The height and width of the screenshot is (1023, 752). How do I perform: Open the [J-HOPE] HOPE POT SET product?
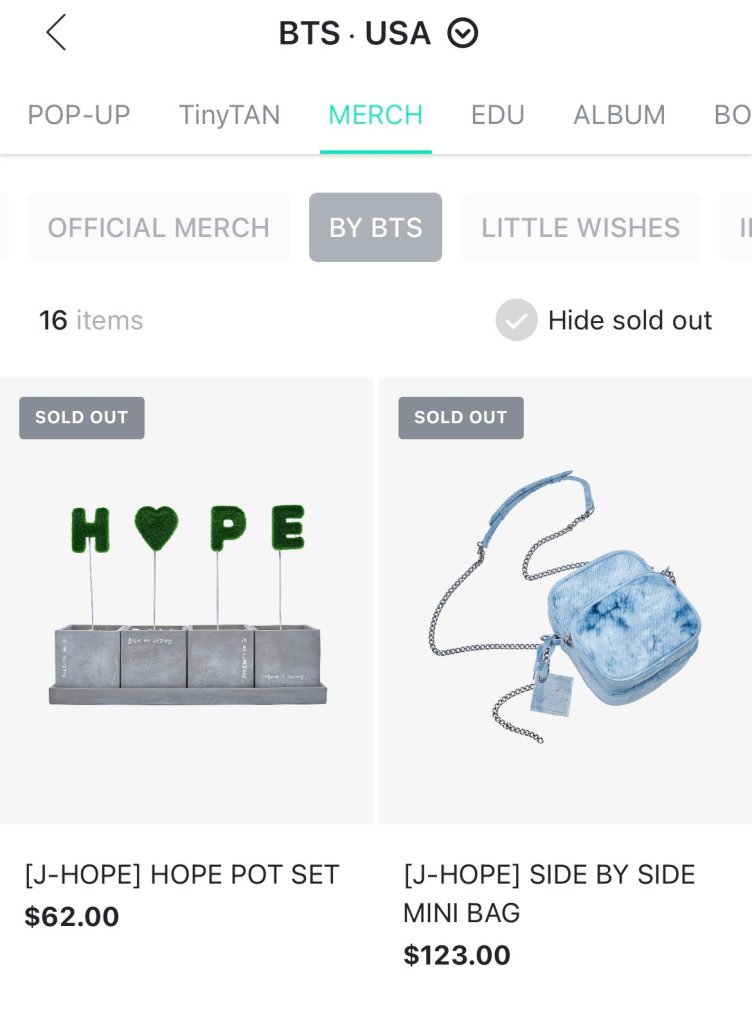tap(186, 601)
